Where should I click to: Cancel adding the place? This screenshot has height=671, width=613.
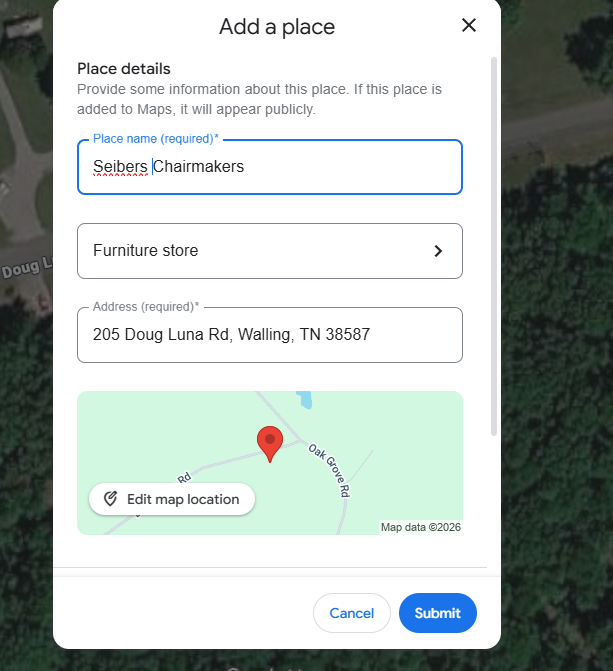point(351,613)
